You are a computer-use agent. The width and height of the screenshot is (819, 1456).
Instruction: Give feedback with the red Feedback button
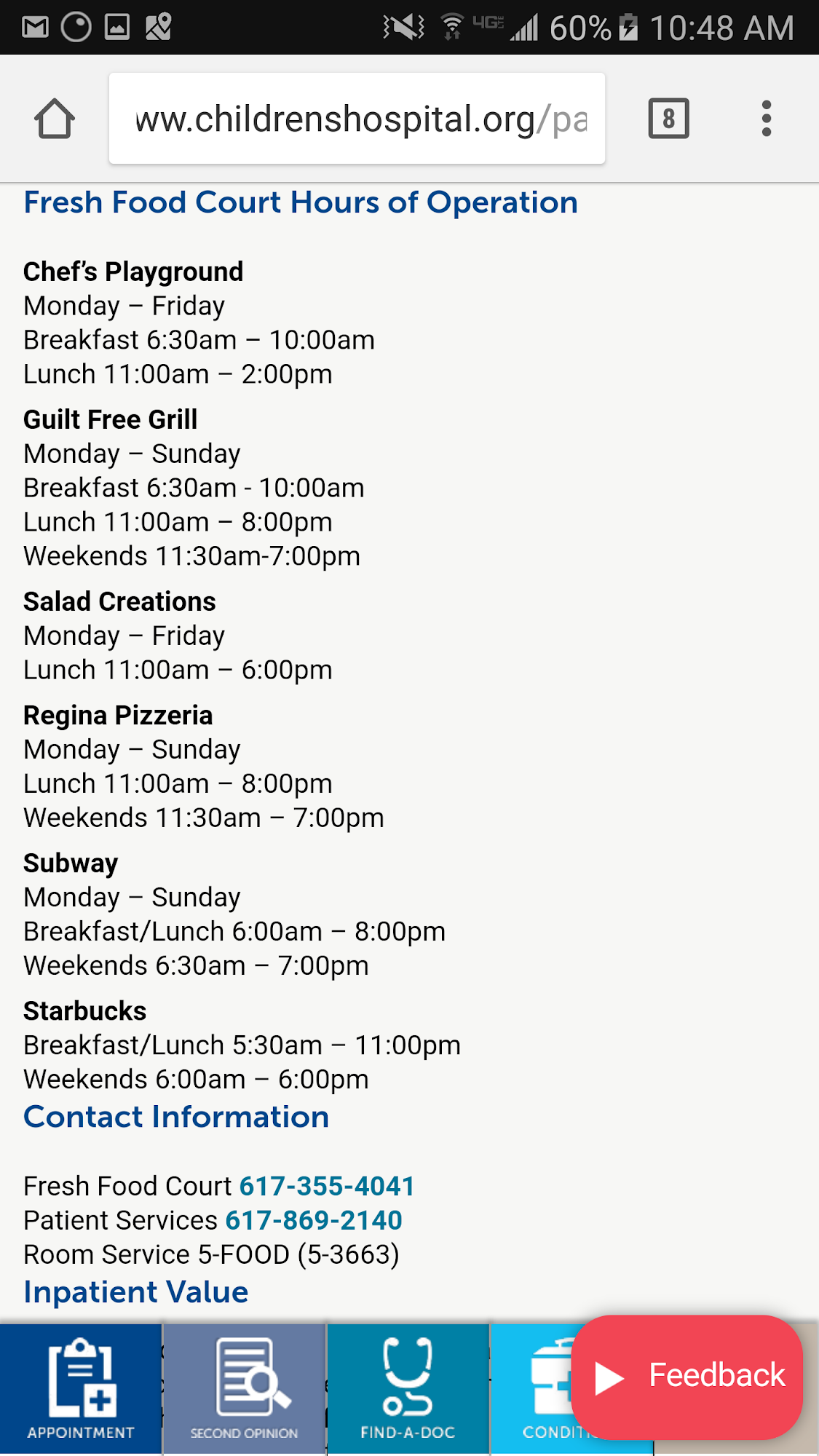[689, 1376]
